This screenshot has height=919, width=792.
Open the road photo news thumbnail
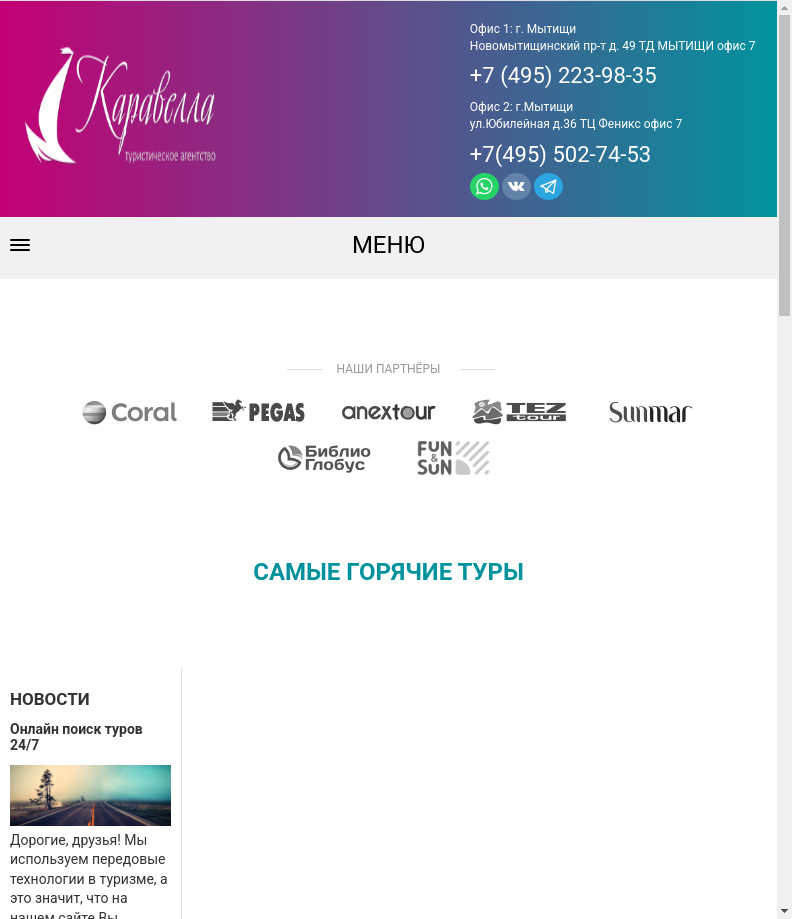pyautogui.click(x=90, y=795)
